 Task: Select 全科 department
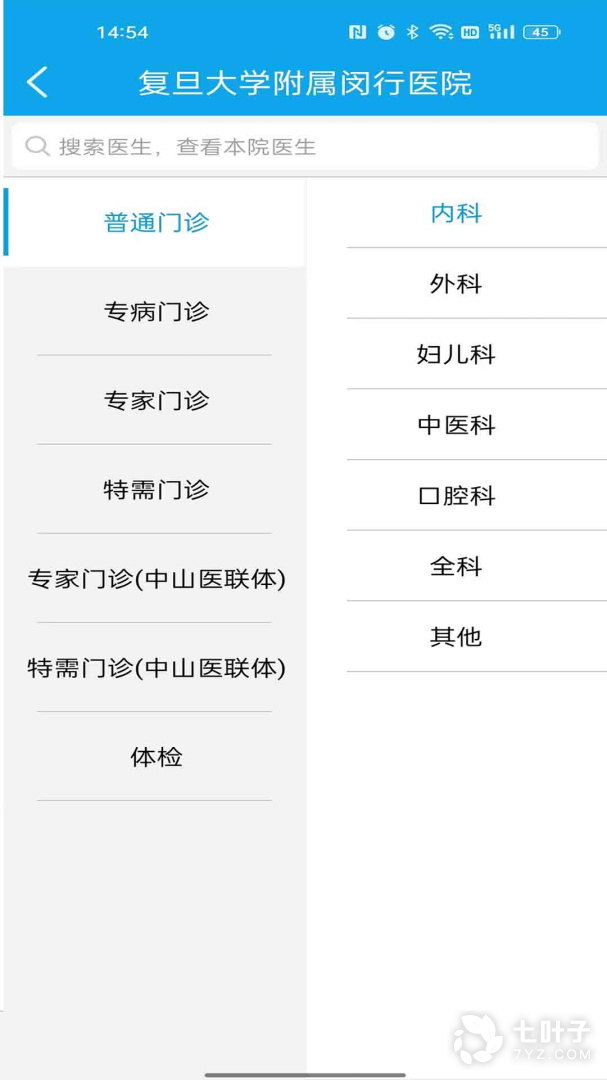click(456, 566)
